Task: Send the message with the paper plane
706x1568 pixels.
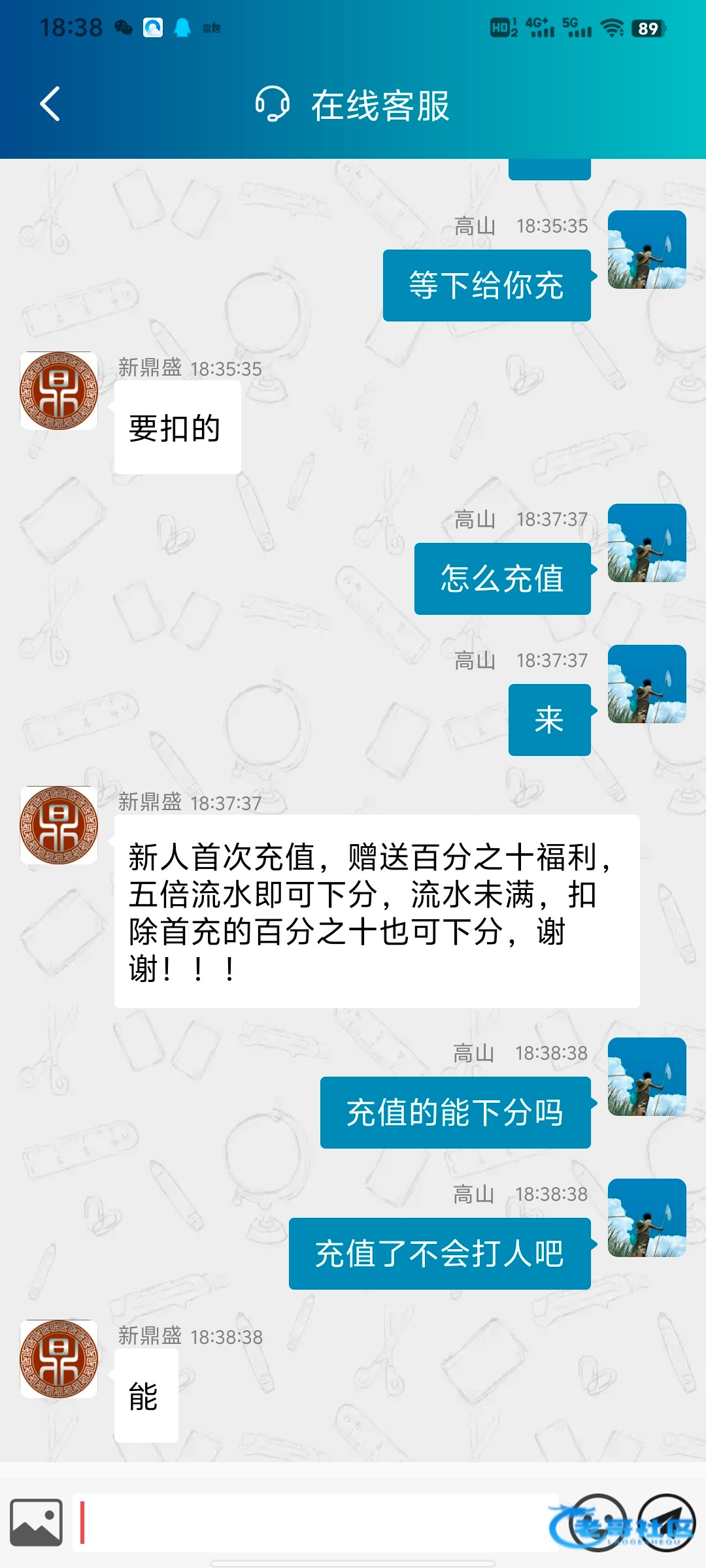Action: tap(667, 1522)
